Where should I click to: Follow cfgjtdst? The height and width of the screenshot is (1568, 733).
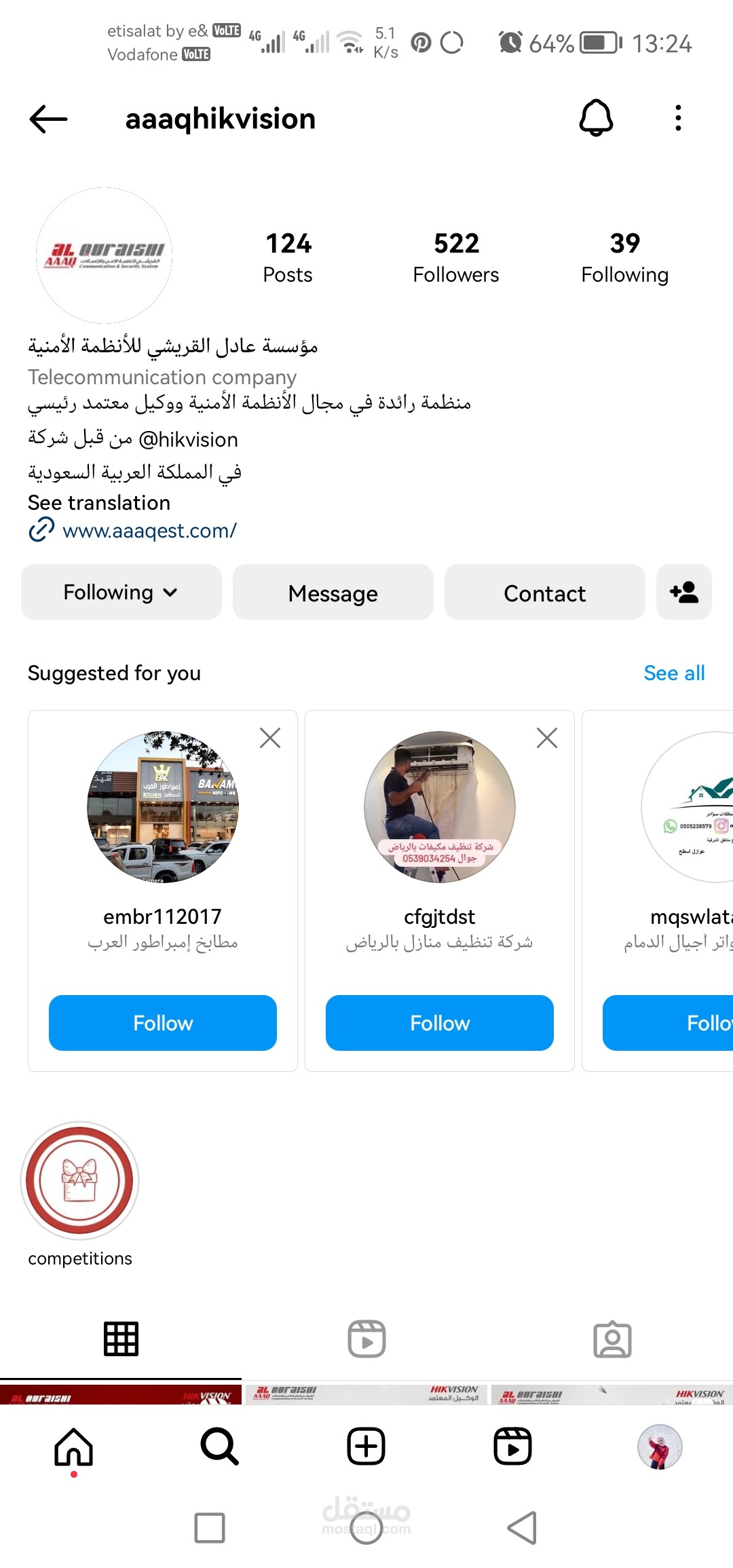pos(440,1023)
